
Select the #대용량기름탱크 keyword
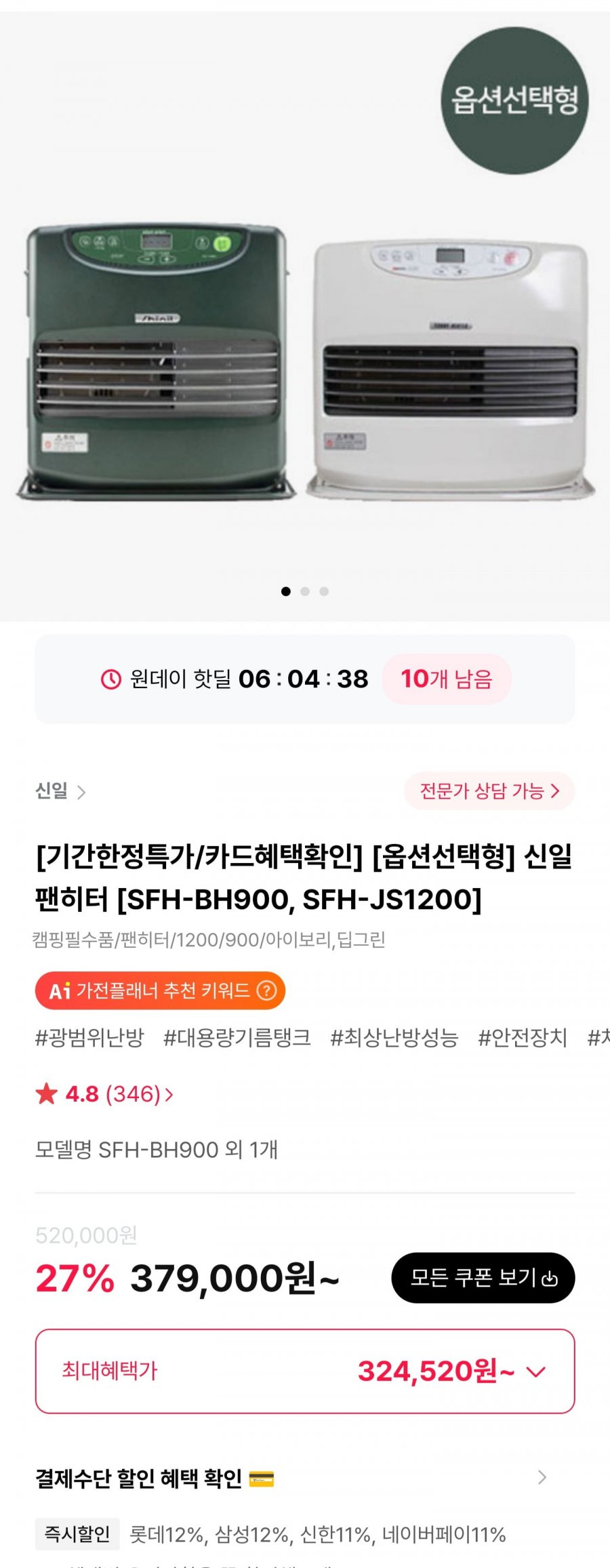click(237, 1037)
